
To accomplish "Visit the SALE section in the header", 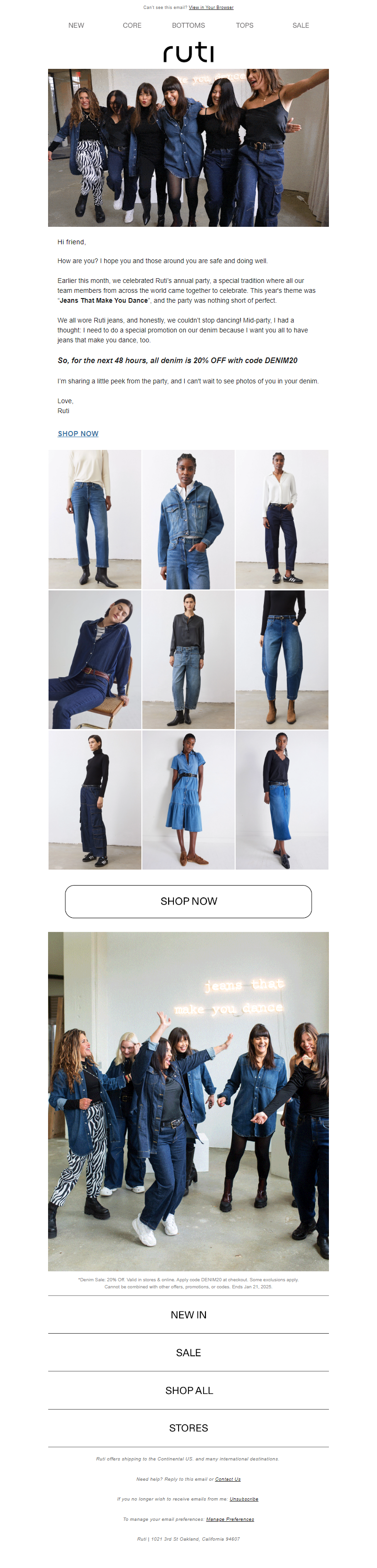I will pos(300,25).
